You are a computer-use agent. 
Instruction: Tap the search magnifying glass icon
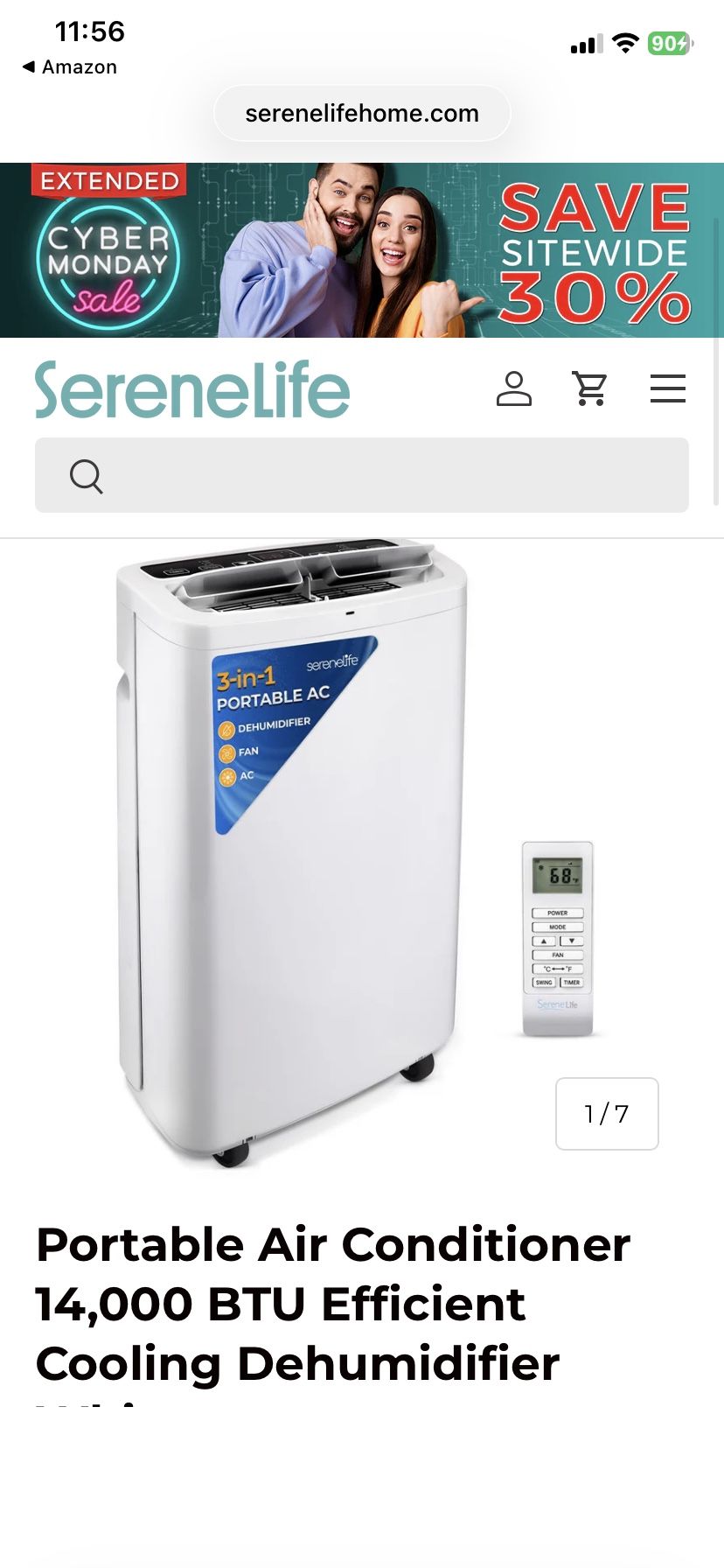click(x=85, y=475)
